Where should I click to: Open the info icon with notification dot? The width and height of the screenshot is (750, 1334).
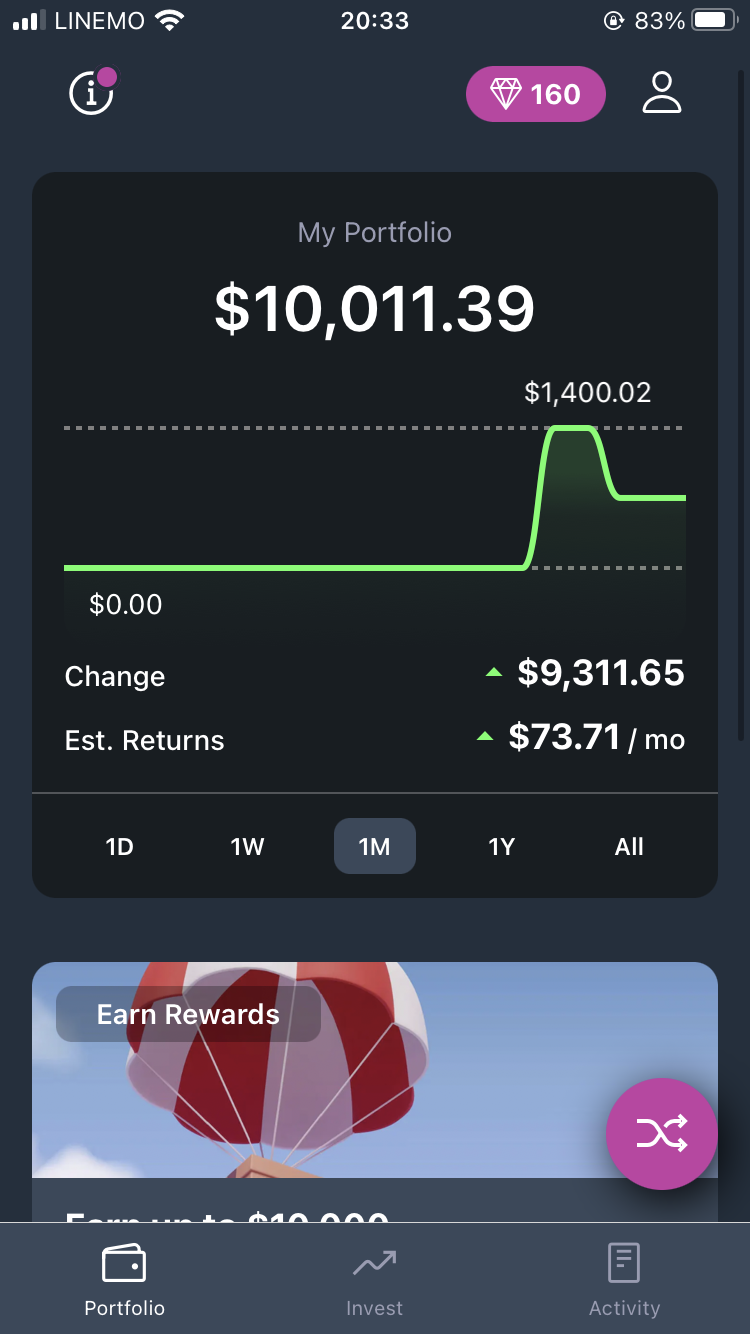(x=92, y=93)
